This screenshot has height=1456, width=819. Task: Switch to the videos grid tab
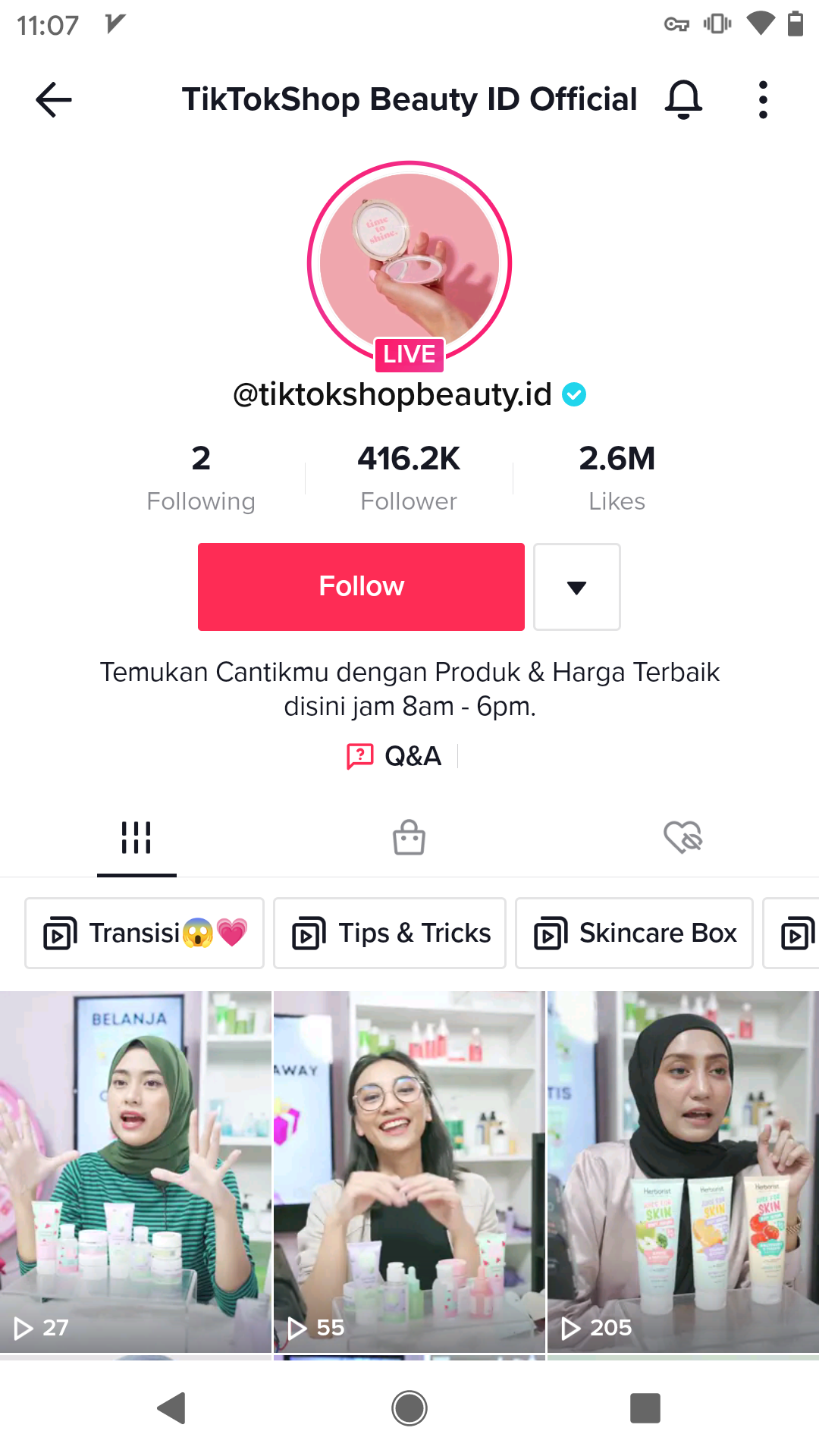click(x=136, y=838)
